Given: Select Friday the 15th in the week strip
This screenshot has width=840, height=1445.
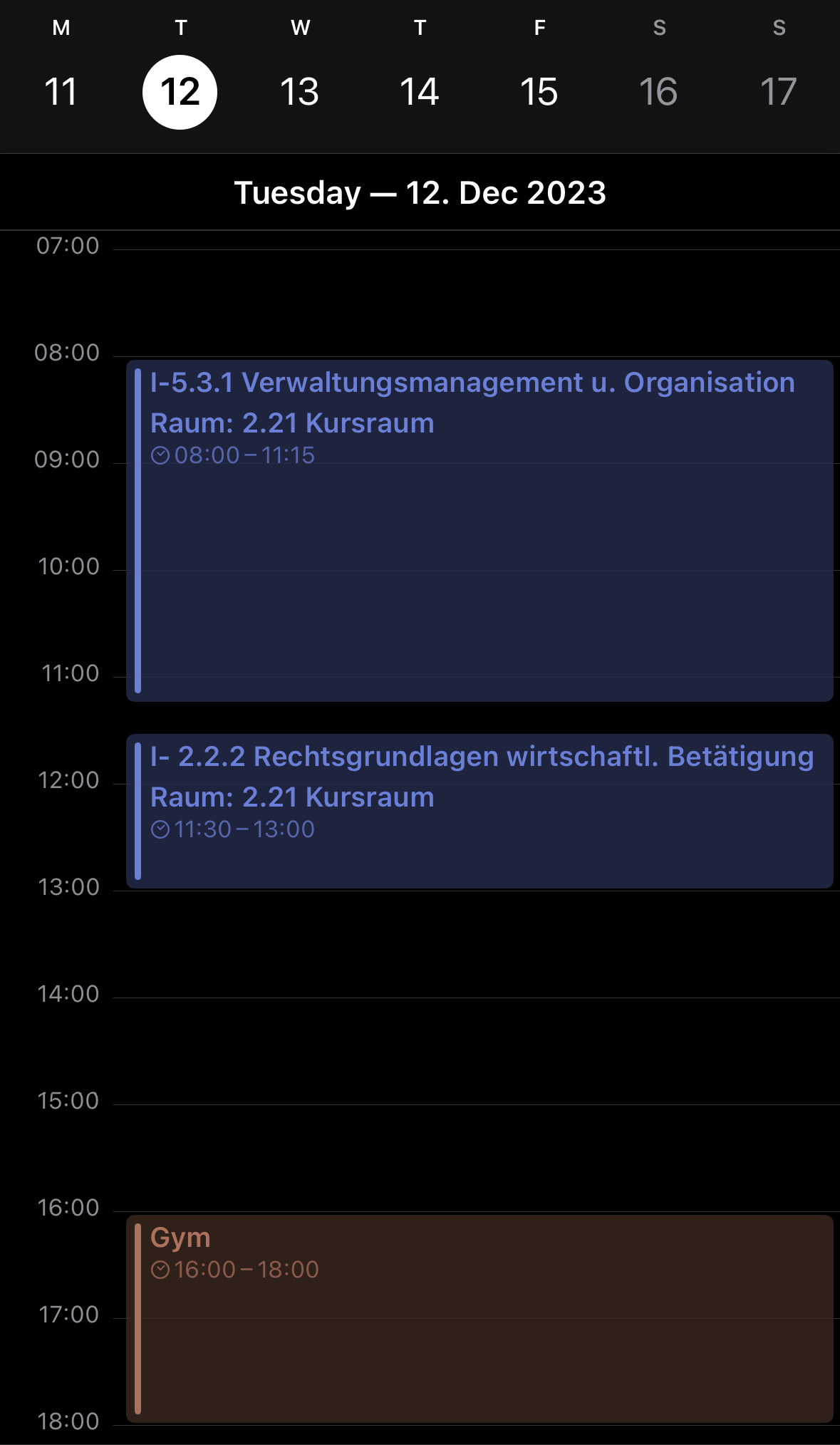Looking at the screenshot, I should click(x=539, y=90).
